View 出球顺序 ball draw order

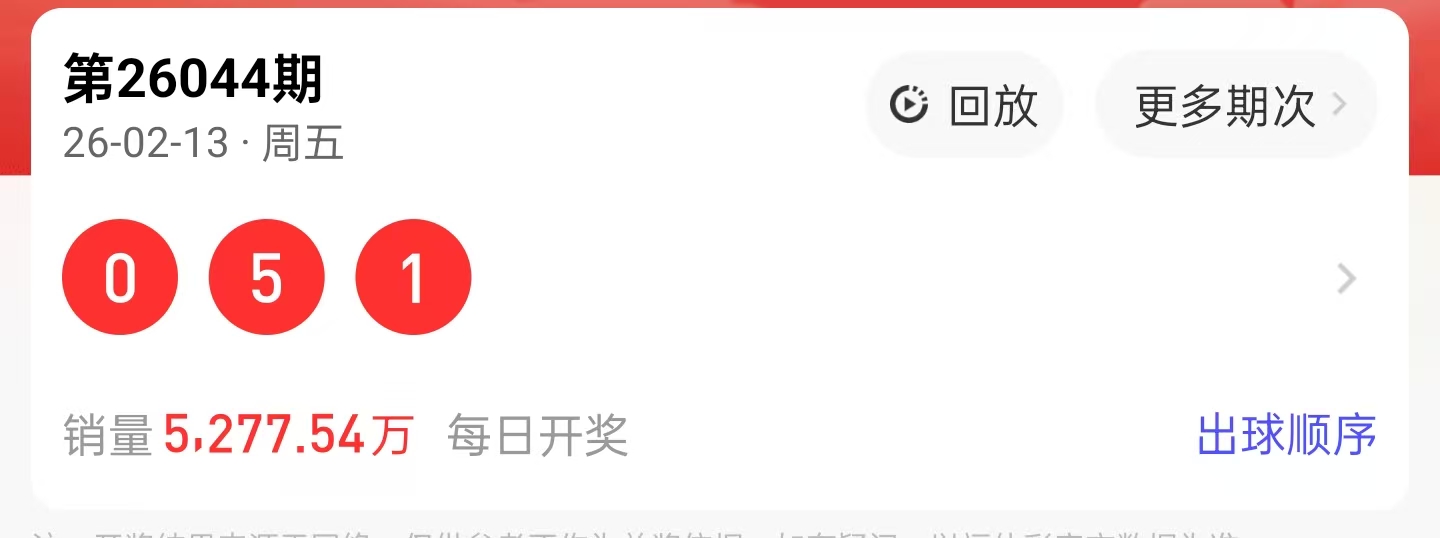pyautogui.click(x=1286, y=435)
